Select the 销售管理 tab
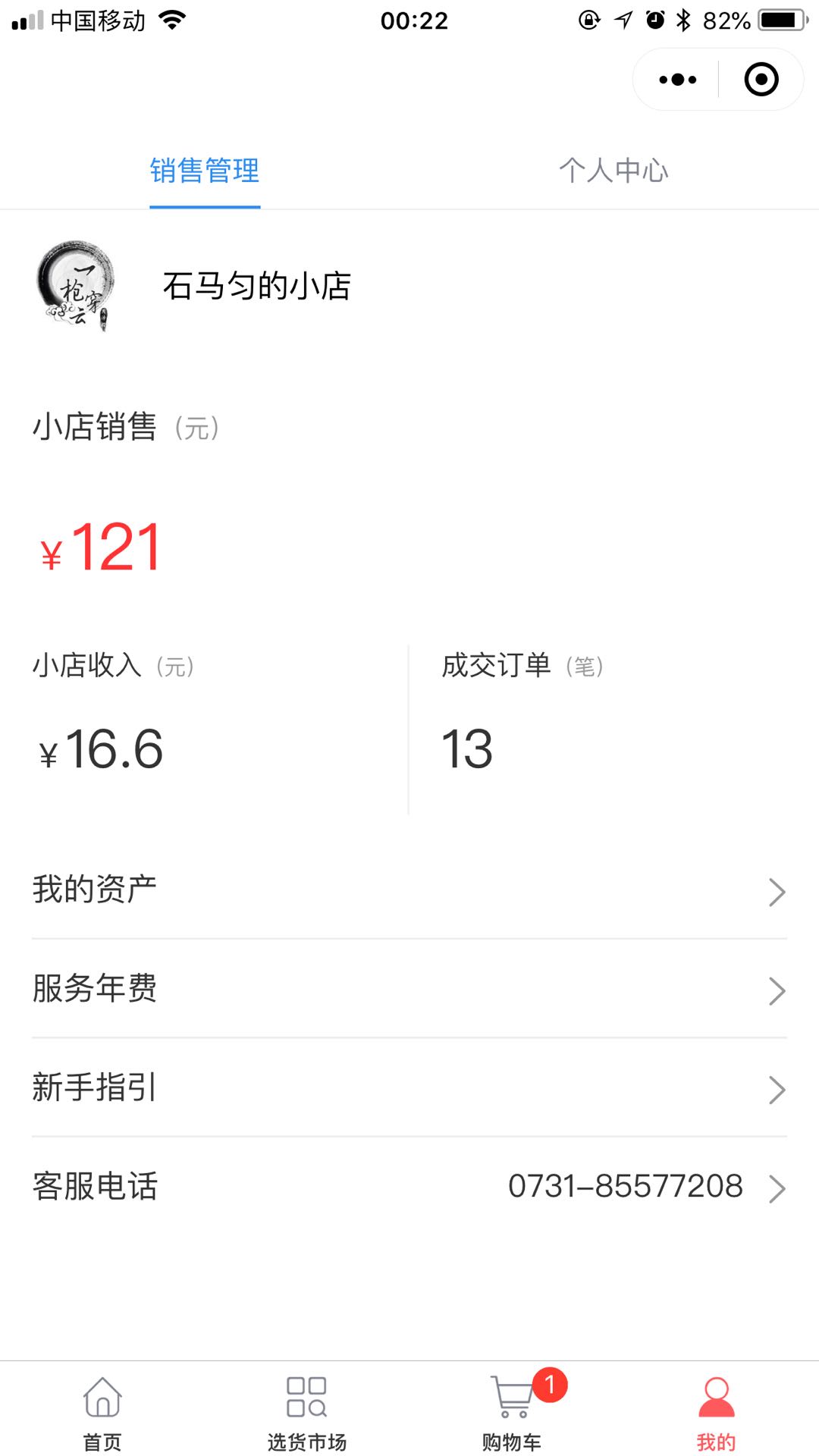The width and height of the screenshot is (819, 1456). pos(205,171)
